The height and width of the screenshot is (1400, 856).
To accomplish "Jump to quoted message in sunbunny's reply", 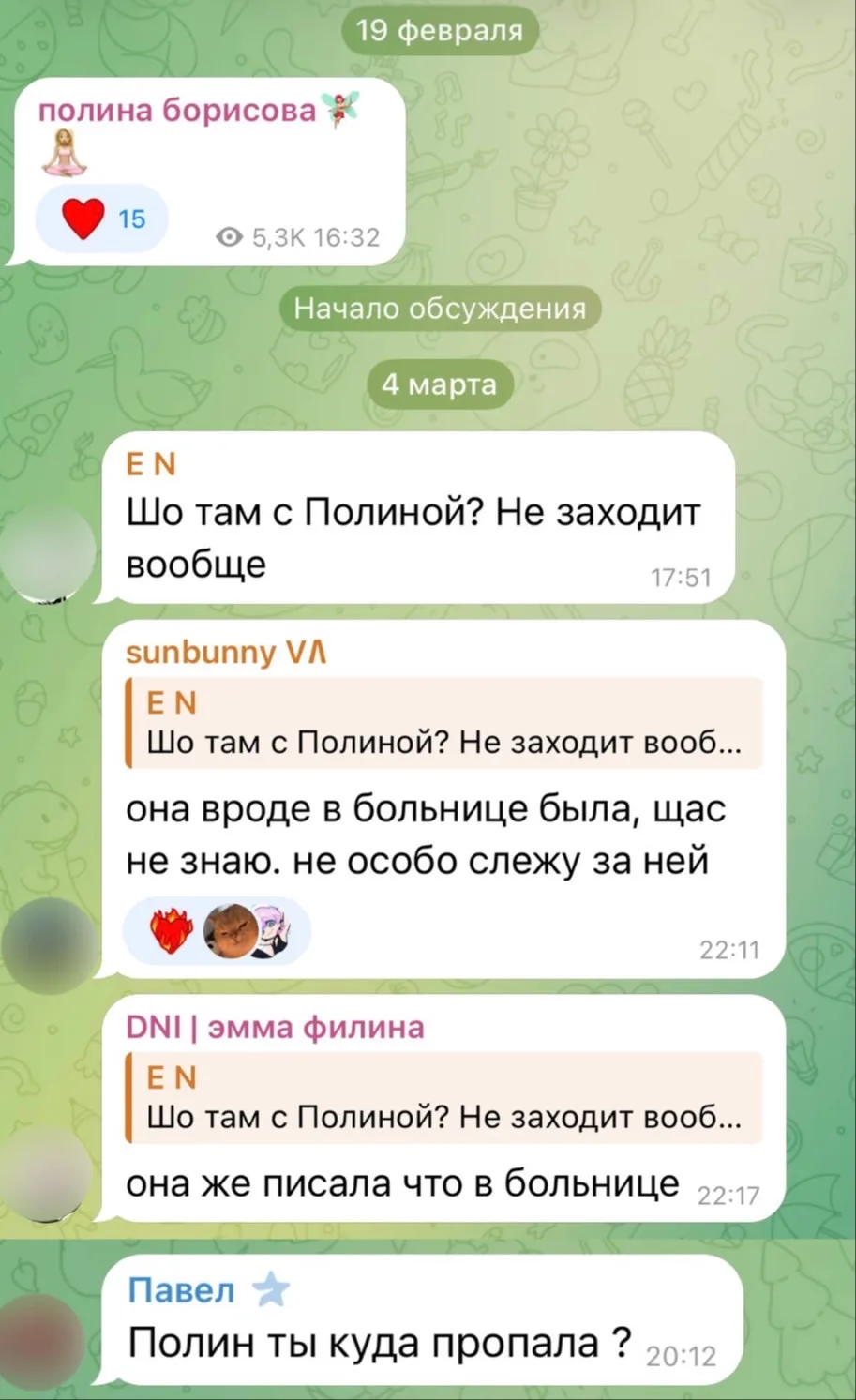I will 444,723.
